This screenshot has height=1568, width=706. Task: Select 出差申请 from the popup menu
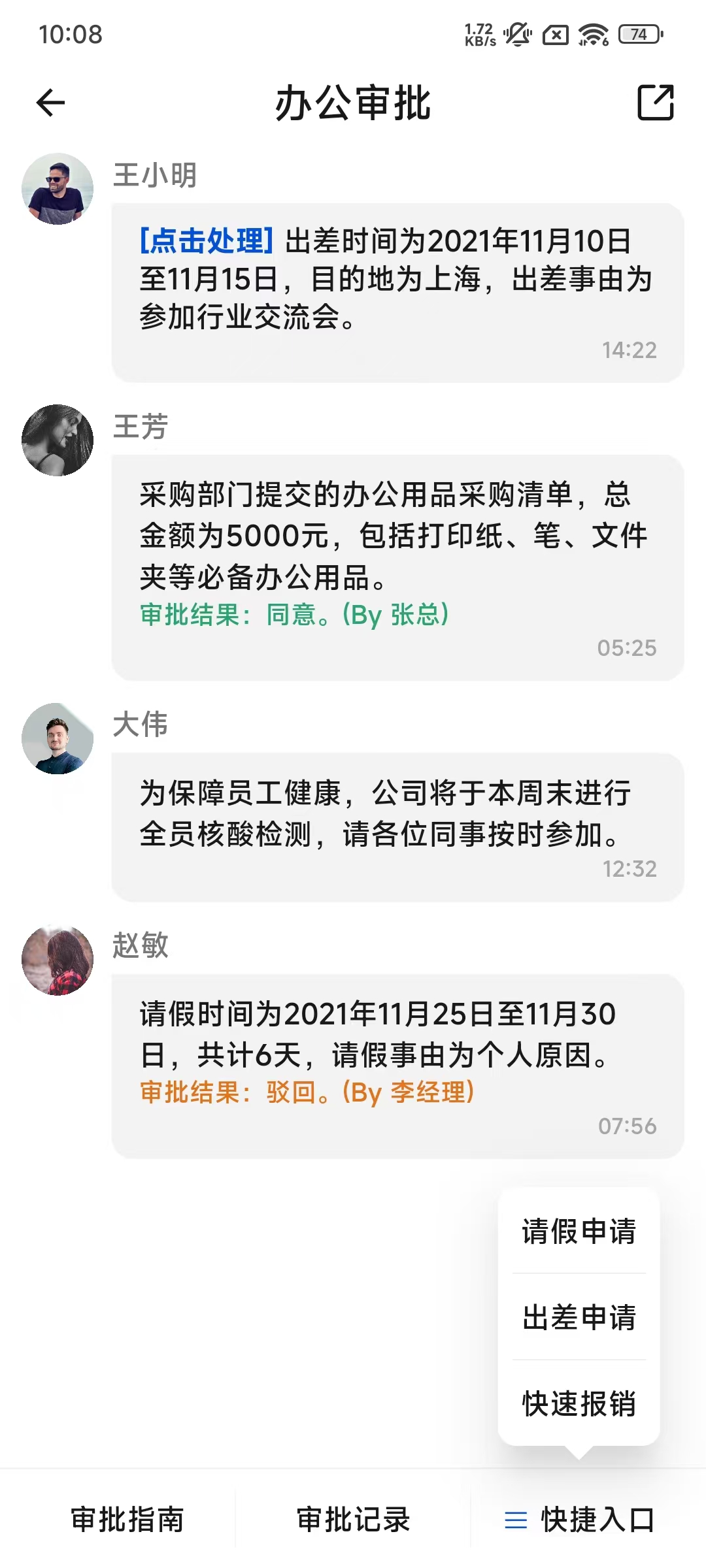579,1317
